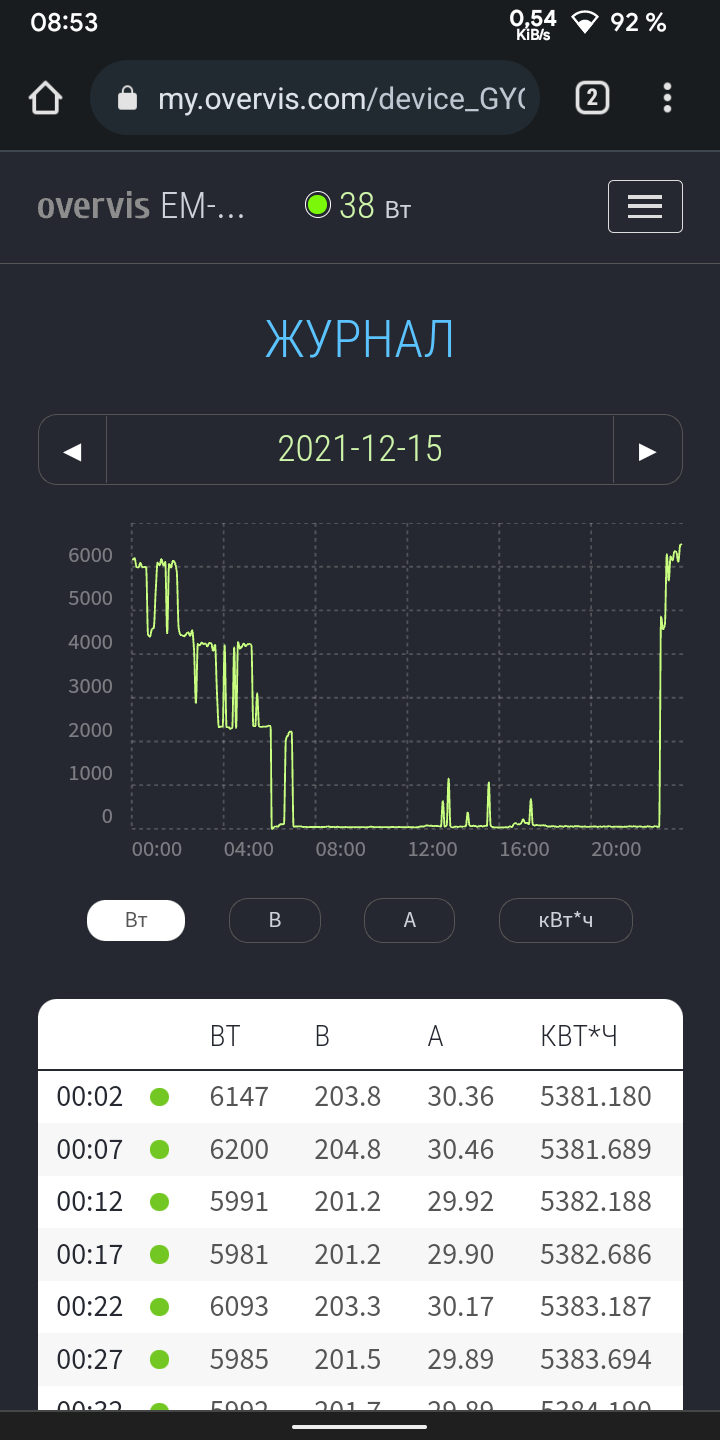Switch the chart to А (amps)
This screenshot has width=720, height=1440.
click(409, 920)
